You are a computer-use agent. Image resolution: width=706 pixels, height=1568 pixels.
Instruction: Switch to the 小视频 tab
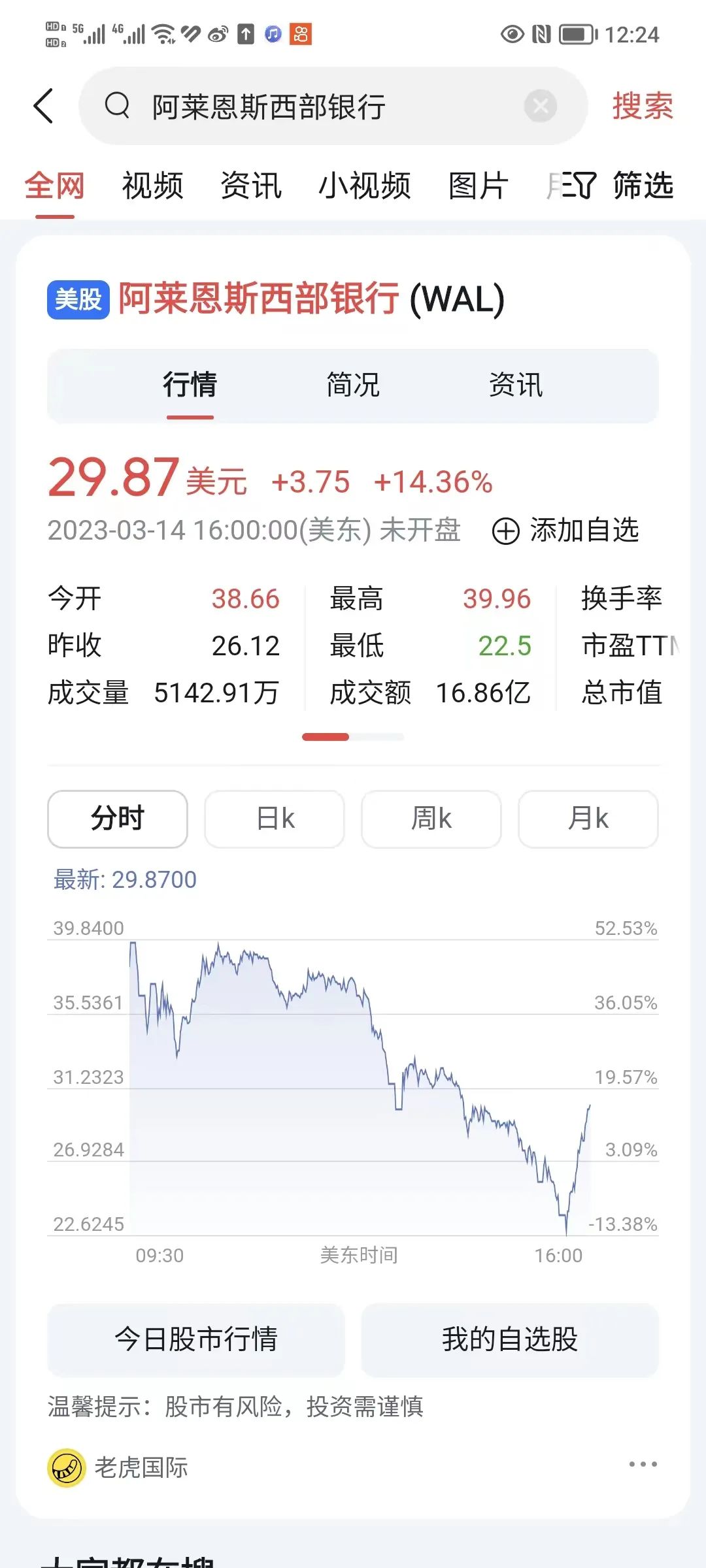364,186
